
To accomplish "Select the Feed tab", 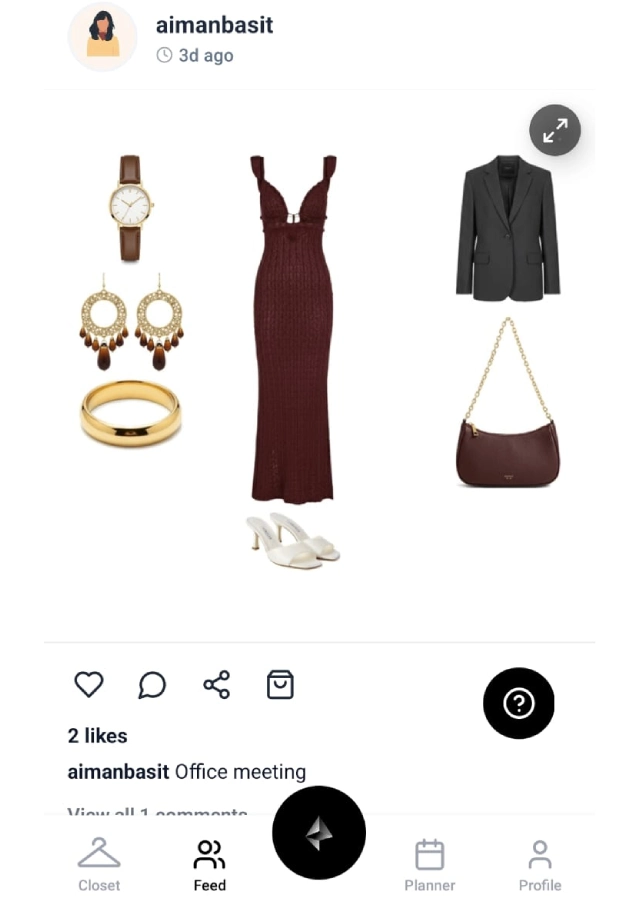I will pos(209,865).
